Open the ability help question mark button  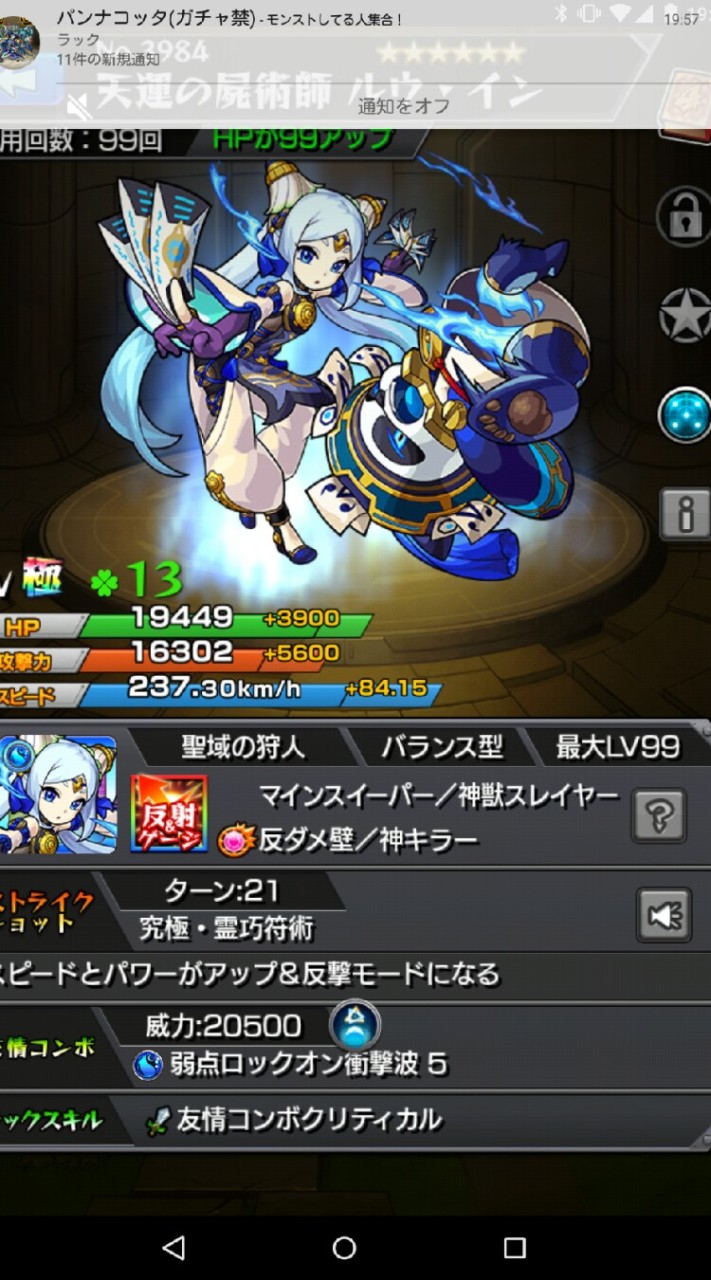(660, 815)
